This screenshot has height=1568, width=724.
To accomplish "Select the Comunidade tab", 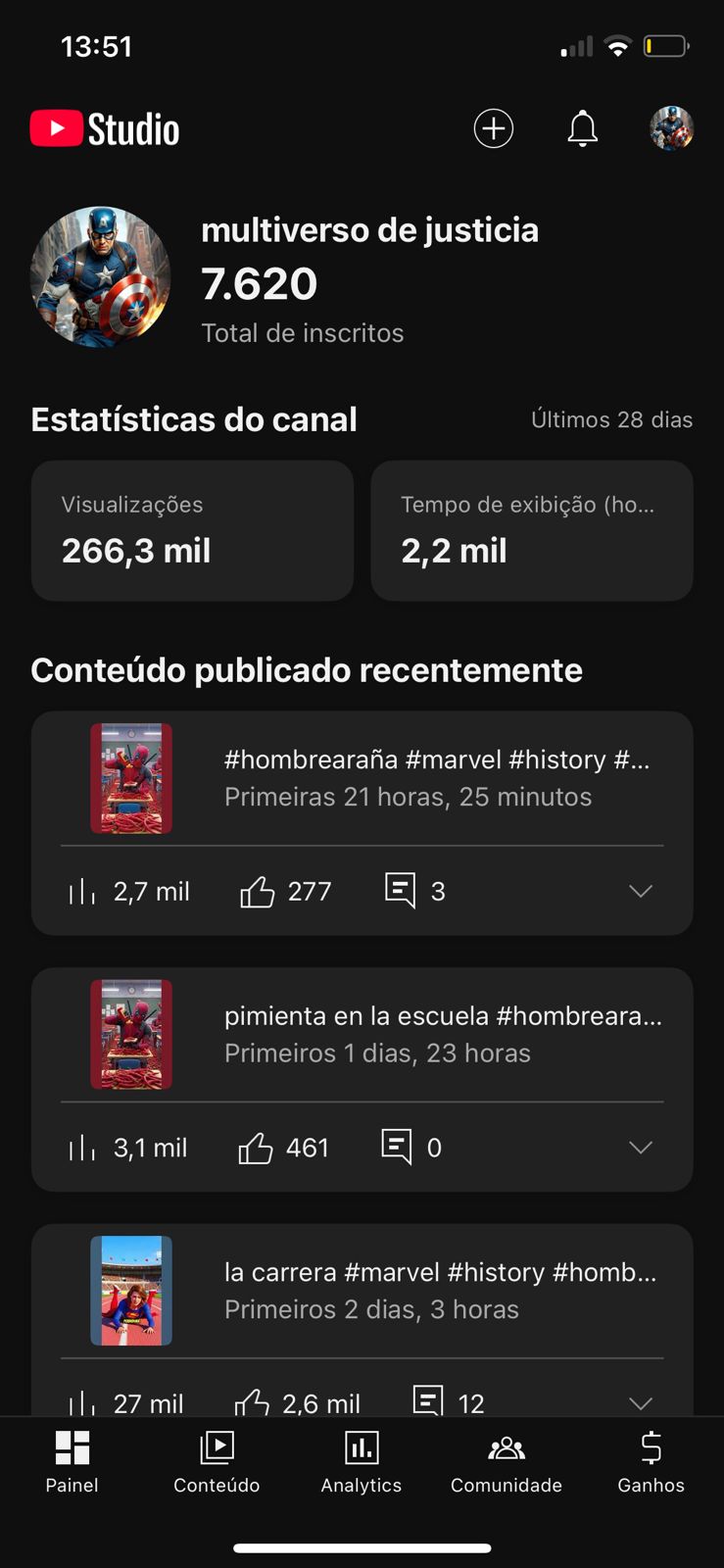I will (507, 1461).
